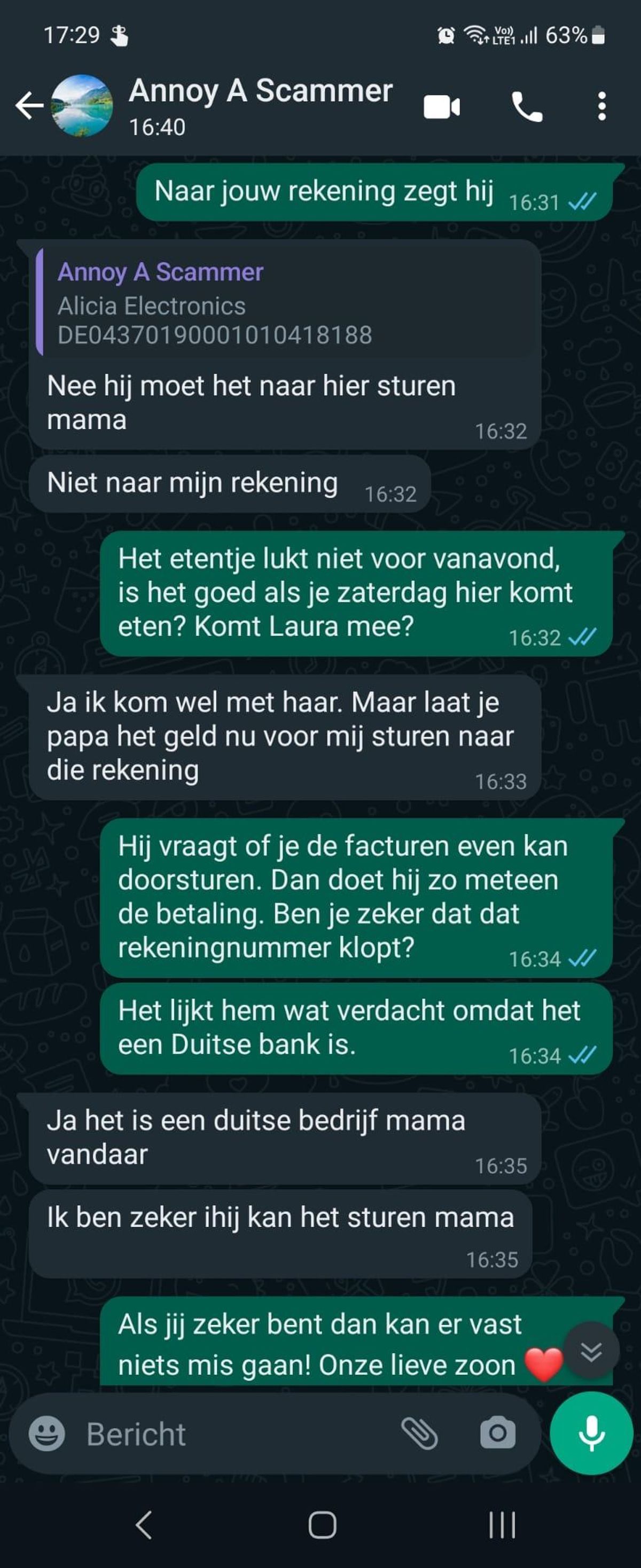Viewport: 641px width, 1568px height.
Task: Record a voice message
Action: (591, 1433)
